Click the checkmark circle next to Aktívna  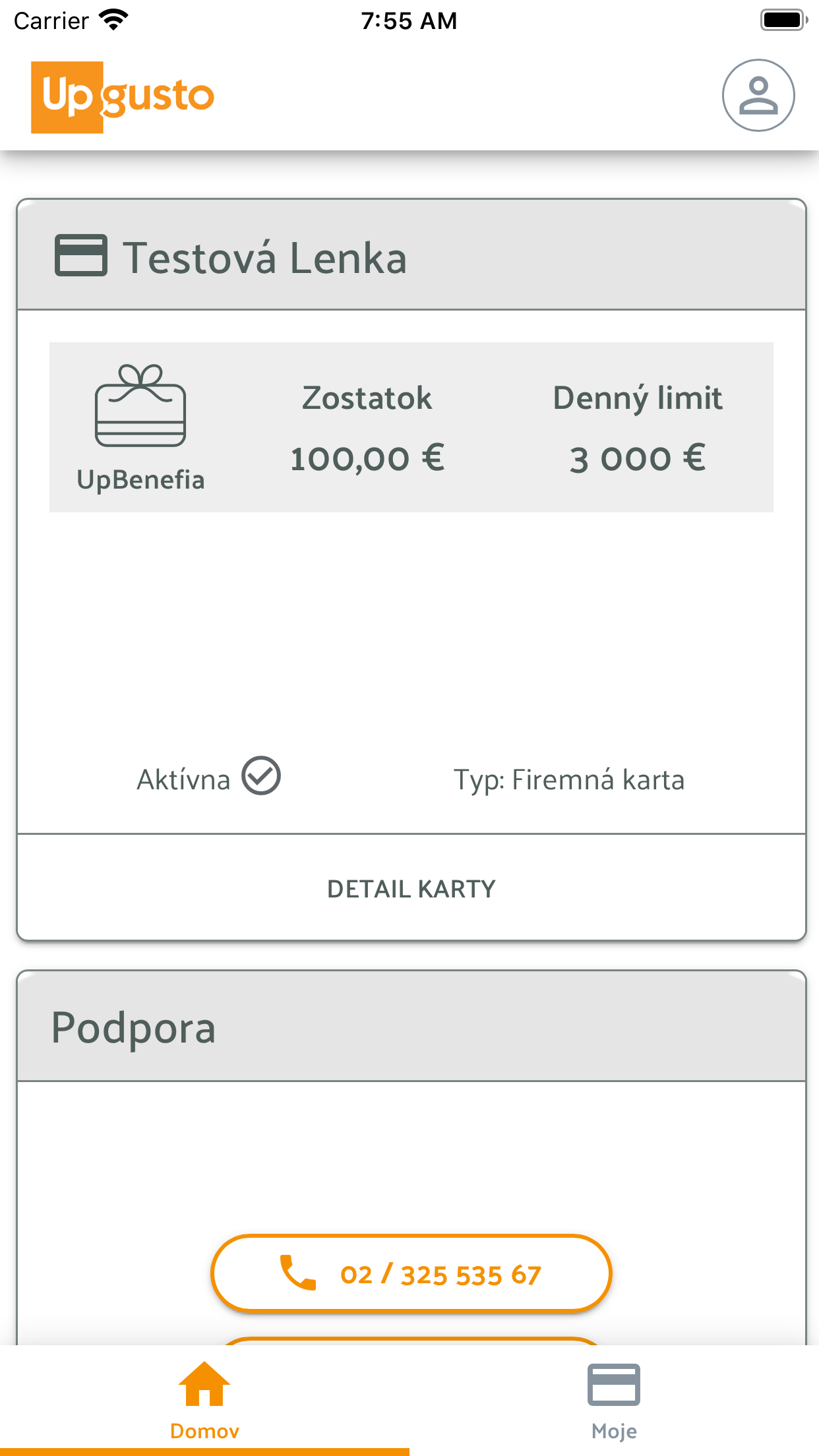(x=261, y=777)
